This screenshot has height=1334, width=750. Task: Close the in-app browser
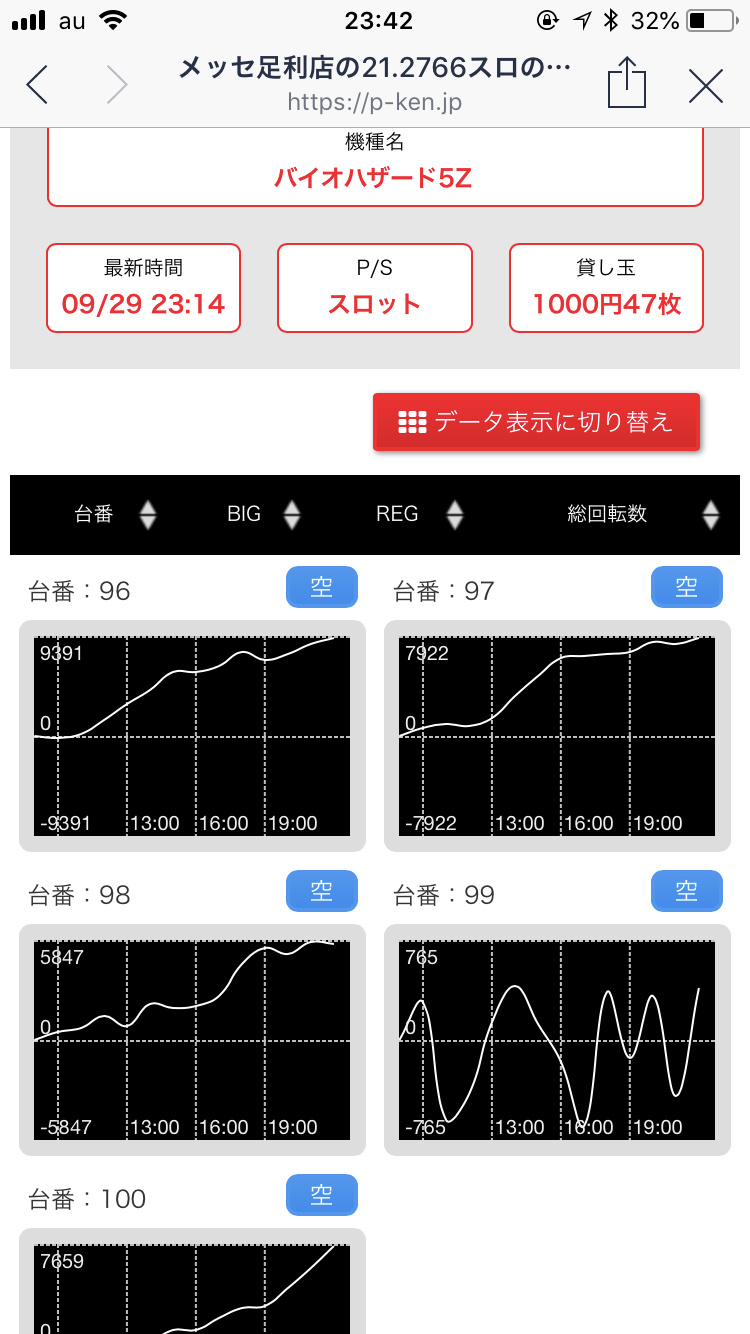[x=706, y=87]
